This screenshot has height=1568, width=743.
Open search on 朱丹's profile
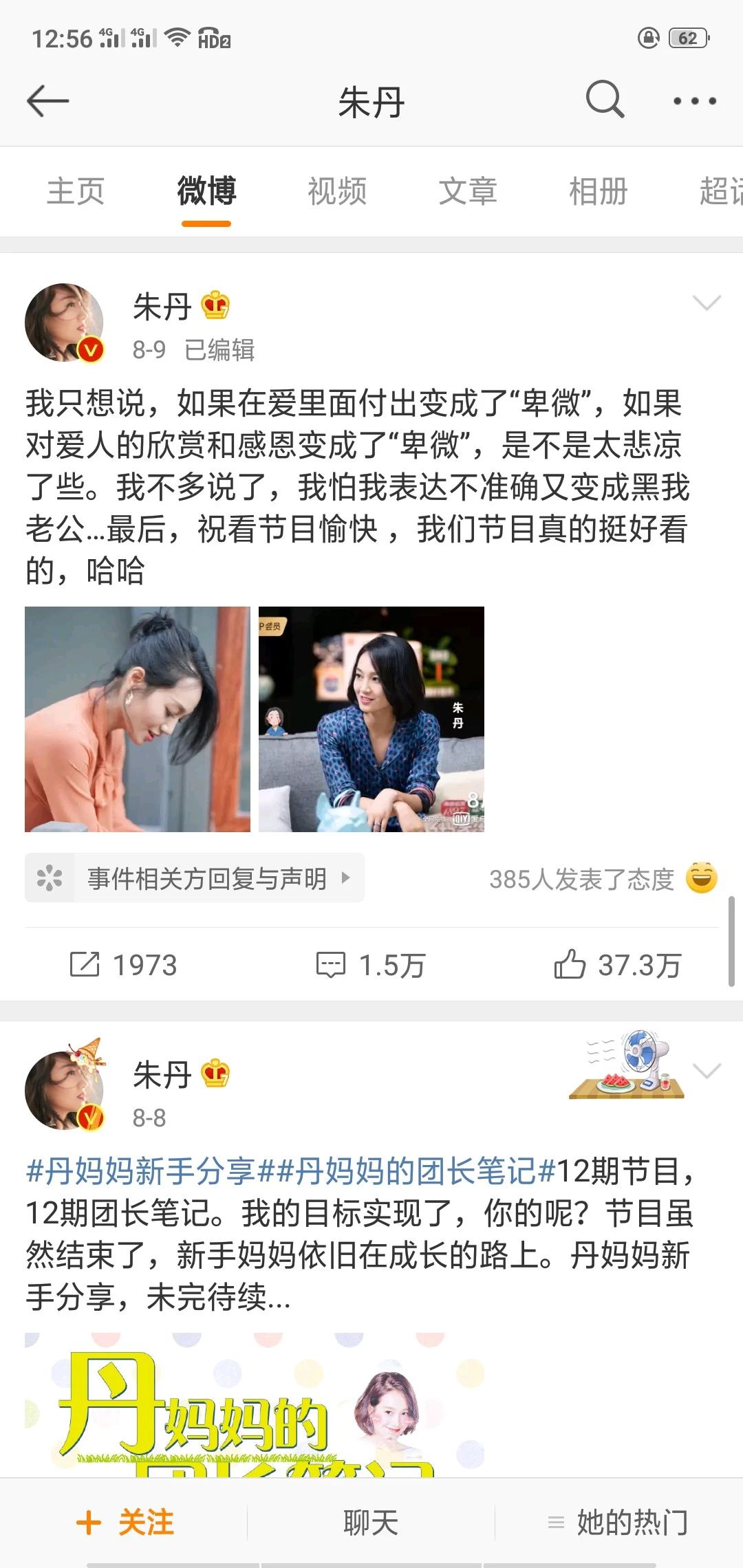point(605,100)
